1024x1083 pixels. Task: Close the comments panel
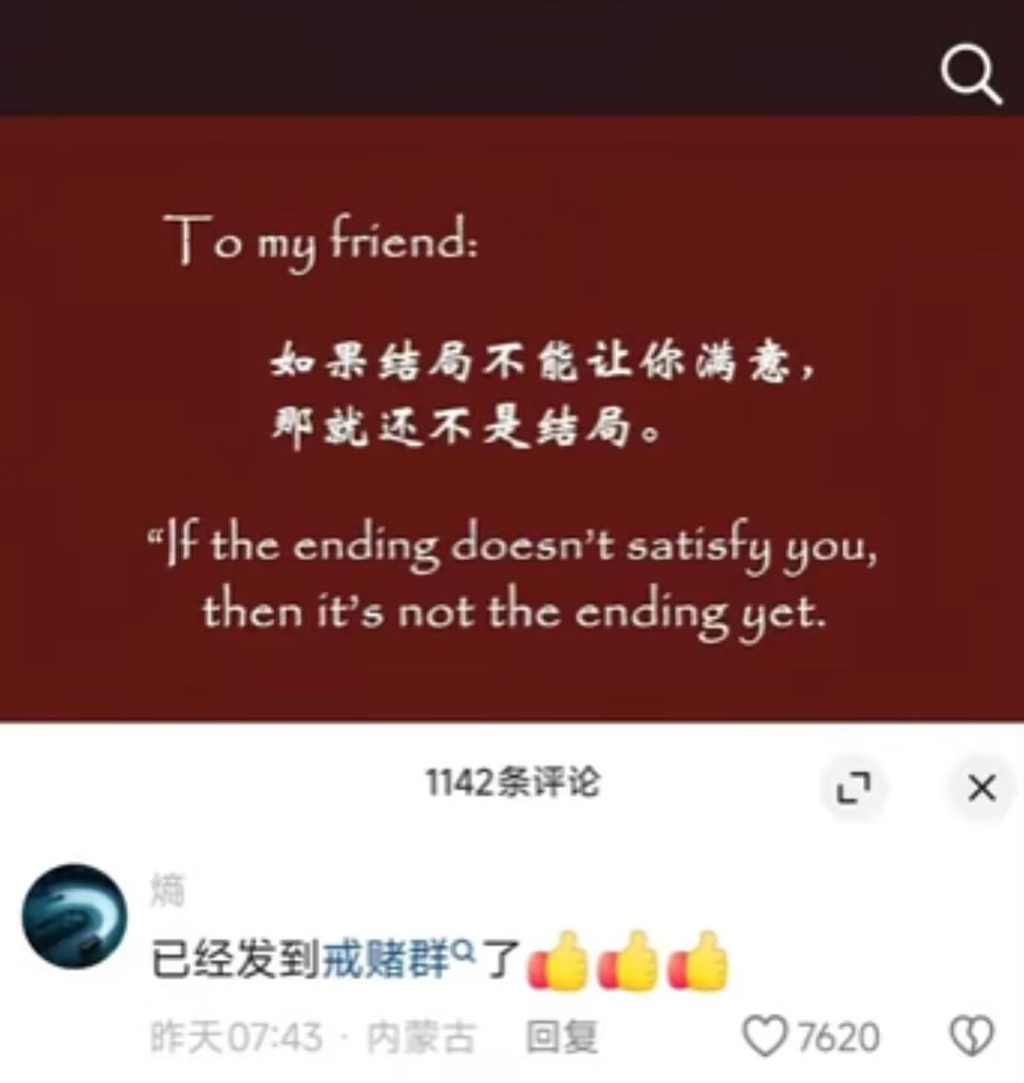tap(982, 788)
